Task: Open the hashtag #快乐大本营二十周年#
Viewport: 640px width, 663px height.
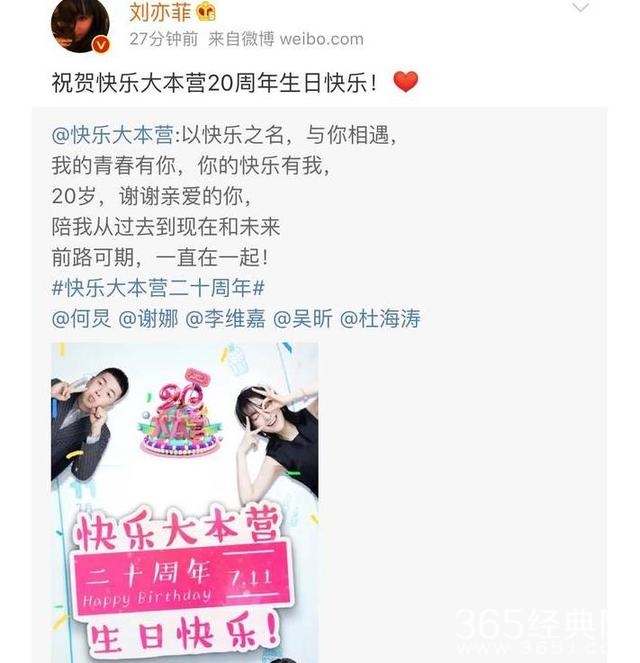Action: click(157, 289)
